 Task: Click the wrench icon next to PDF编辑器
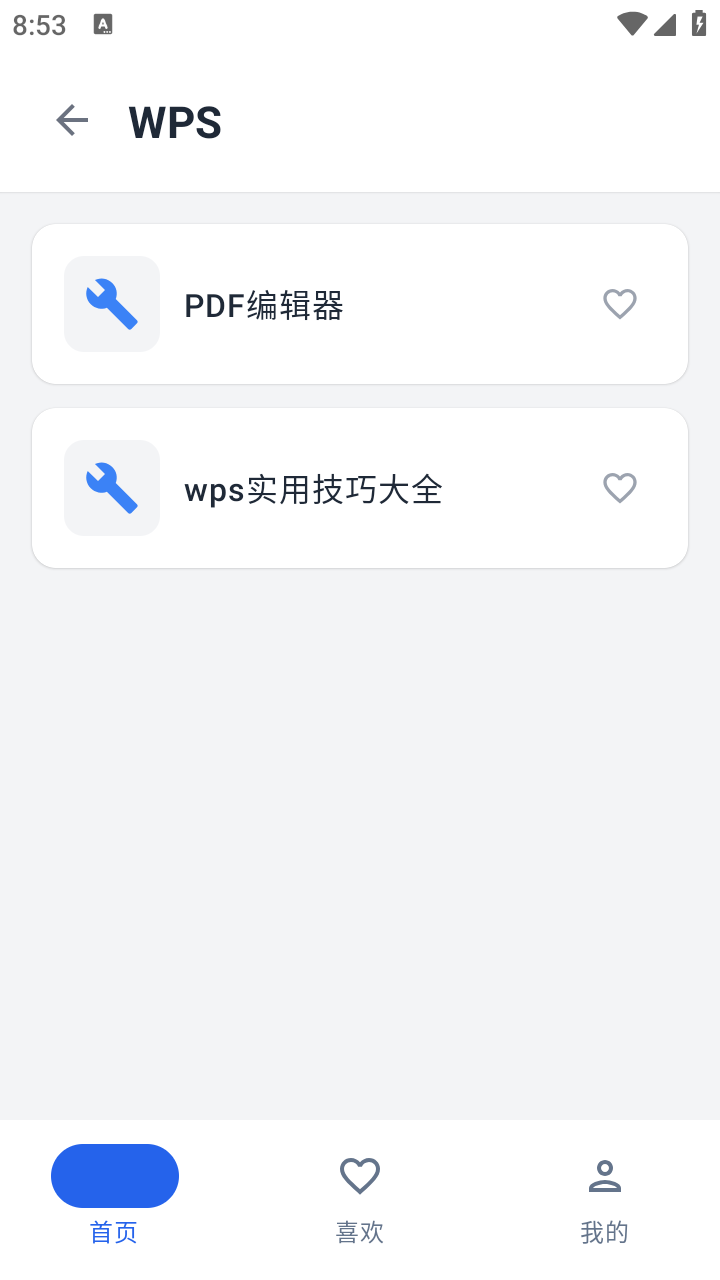click(111, 303)
